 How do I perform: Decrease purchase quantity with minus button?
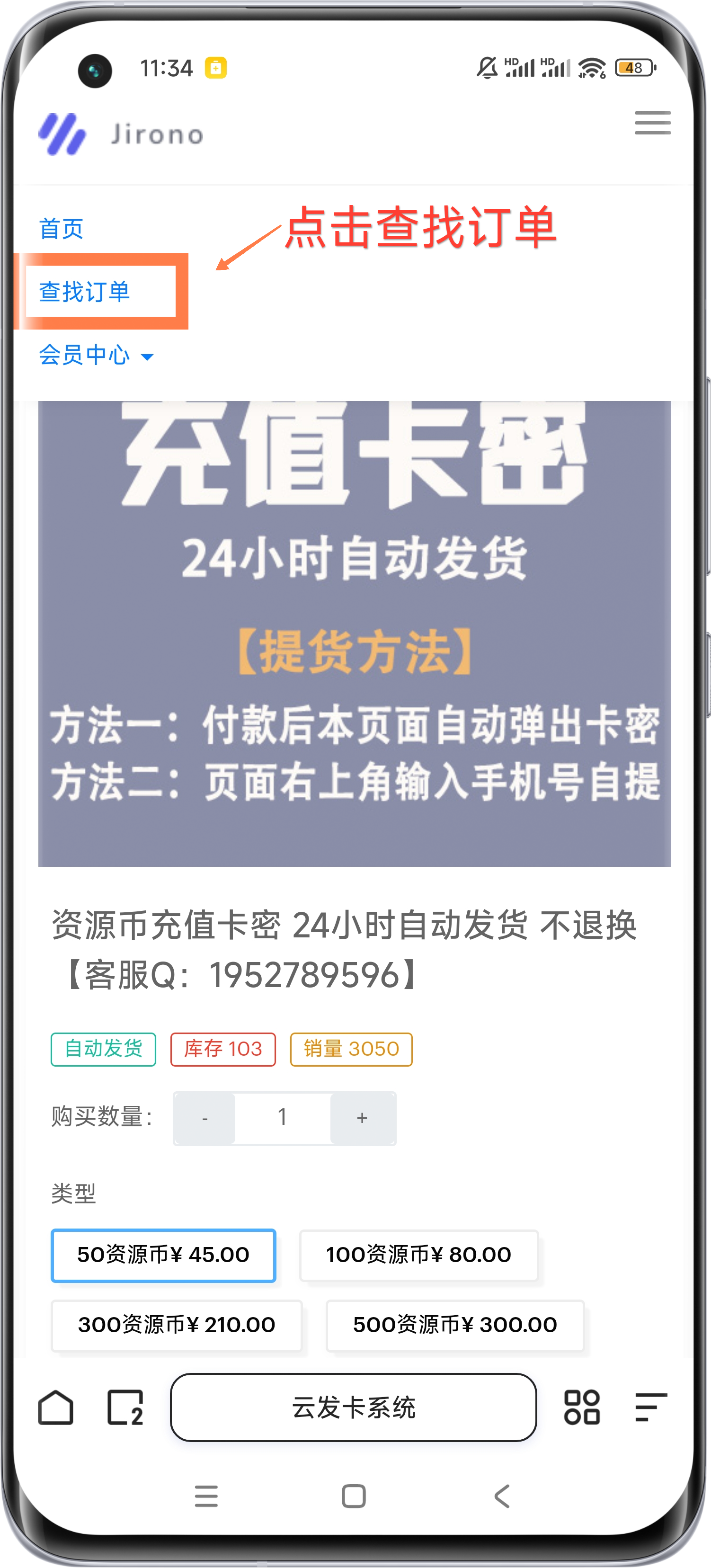tap(204, 1118)
